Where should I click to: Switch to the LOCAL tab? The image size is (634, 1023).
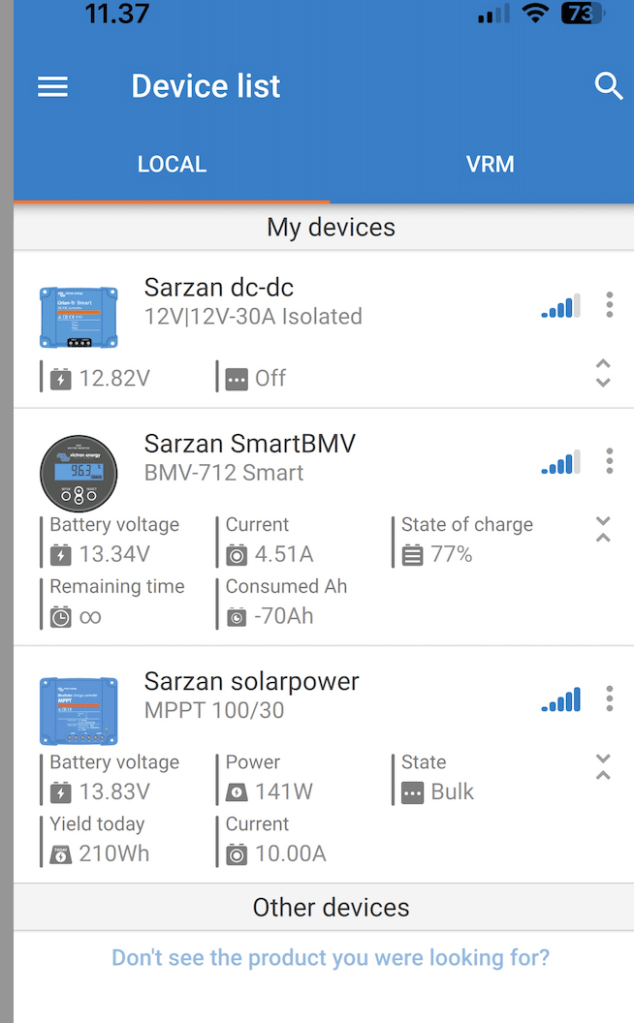pyautogui.click(x=172, y=165)
